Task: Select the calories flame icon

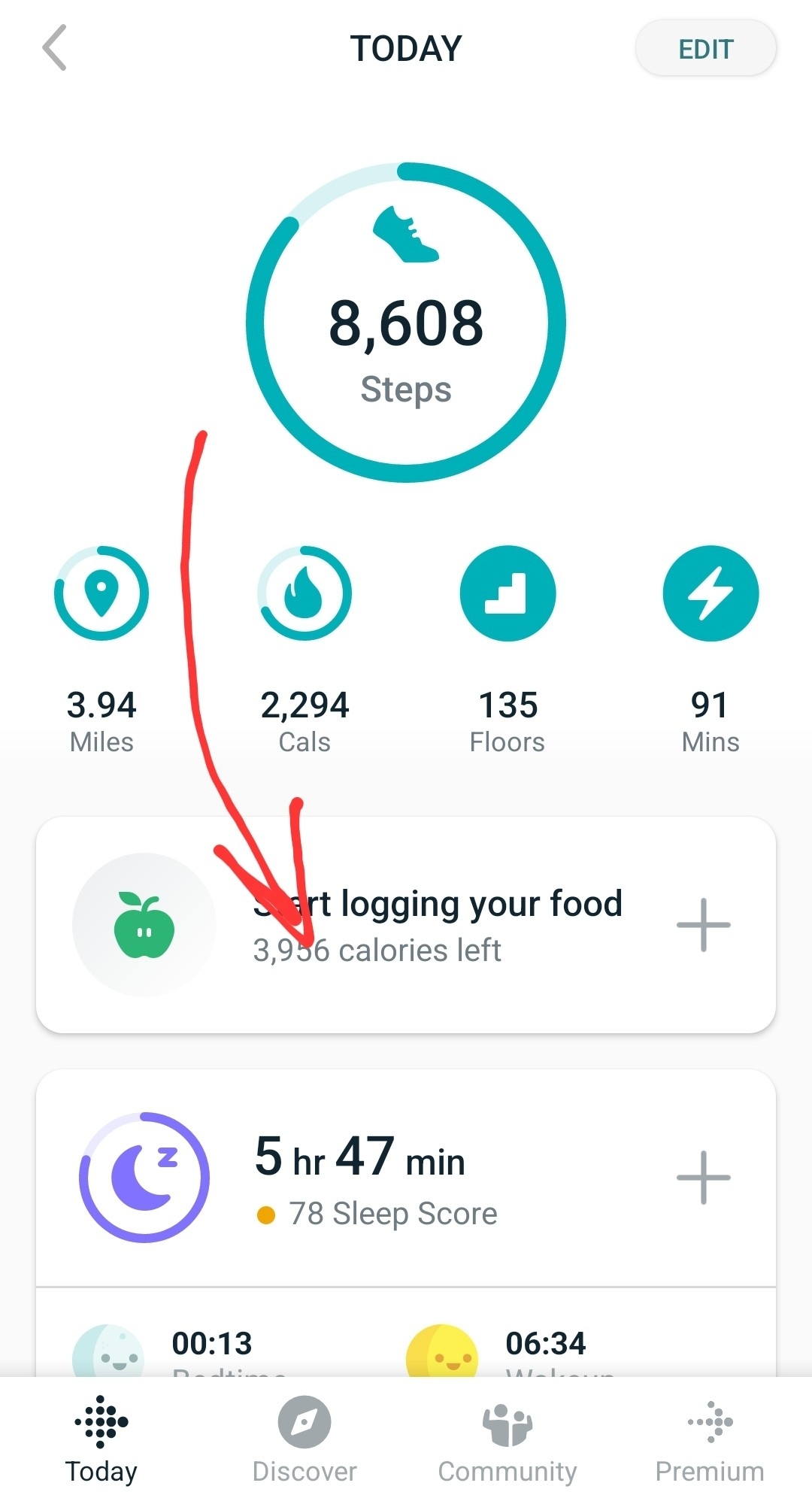Action: [x=304, y=593]
